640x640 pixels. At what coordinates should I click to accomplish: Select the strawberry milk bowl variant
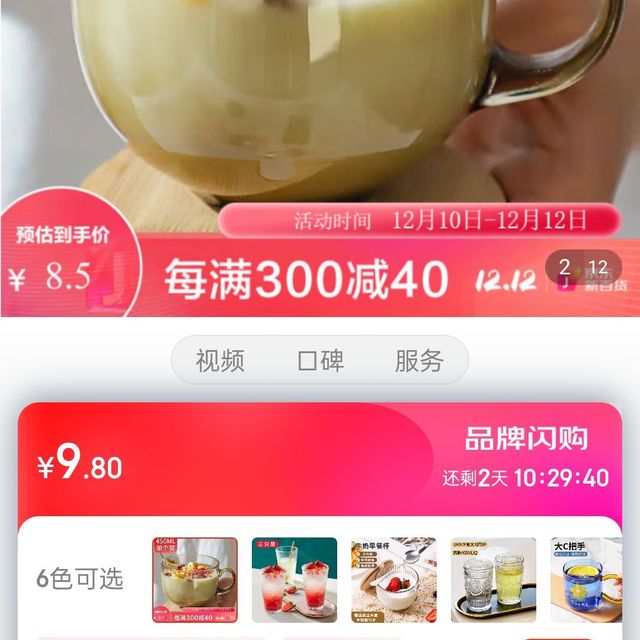pos(393,580)
